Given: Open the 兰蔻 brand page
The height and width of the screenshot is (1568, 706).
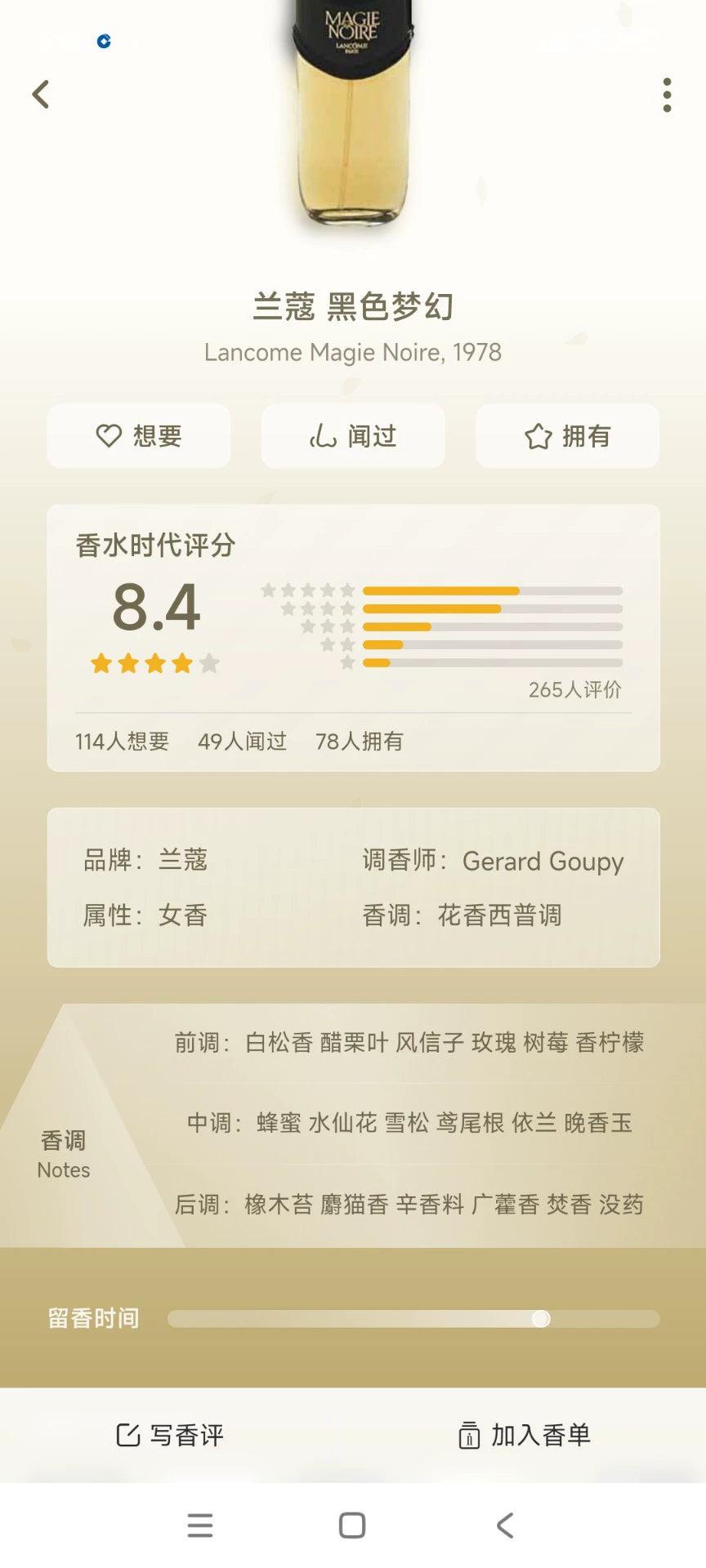Looking at the screenshot, I should 183,860.
